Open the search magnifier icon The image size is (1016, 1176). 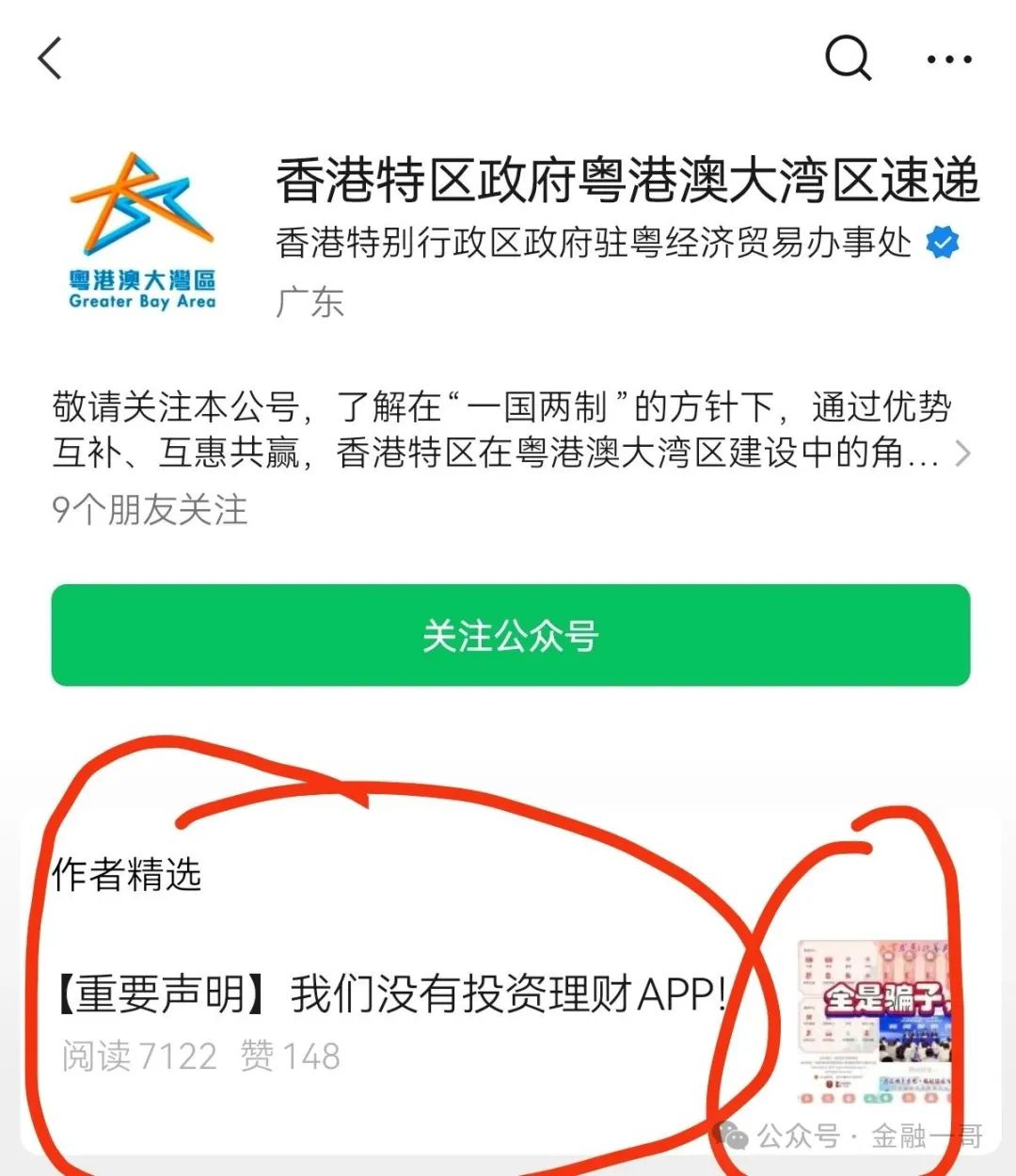pos(848,58)
